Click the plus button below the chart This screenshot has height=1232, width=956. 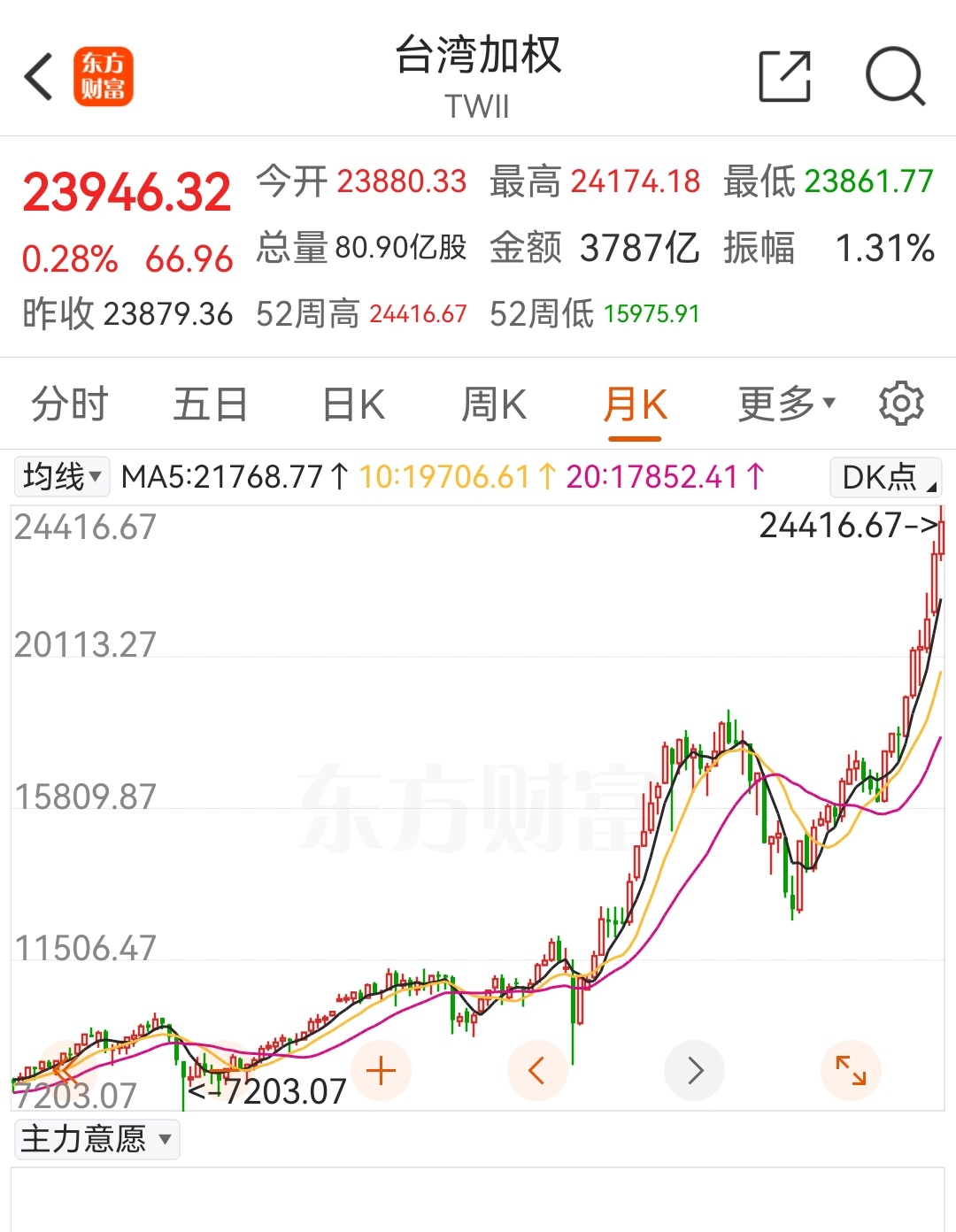tap(381, 1070)
